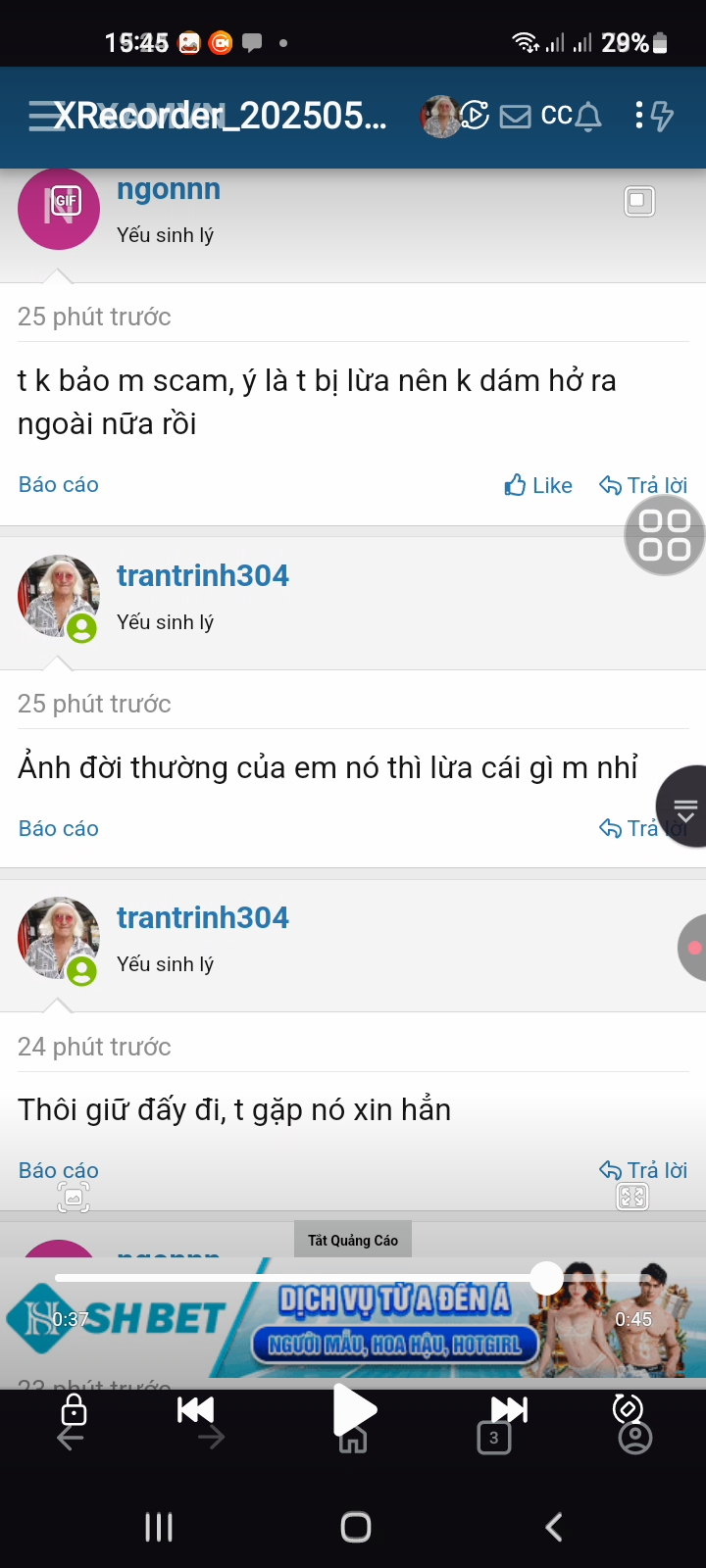
Task: Toggle the fit-to-screen video ratio
Action: 632,1197
